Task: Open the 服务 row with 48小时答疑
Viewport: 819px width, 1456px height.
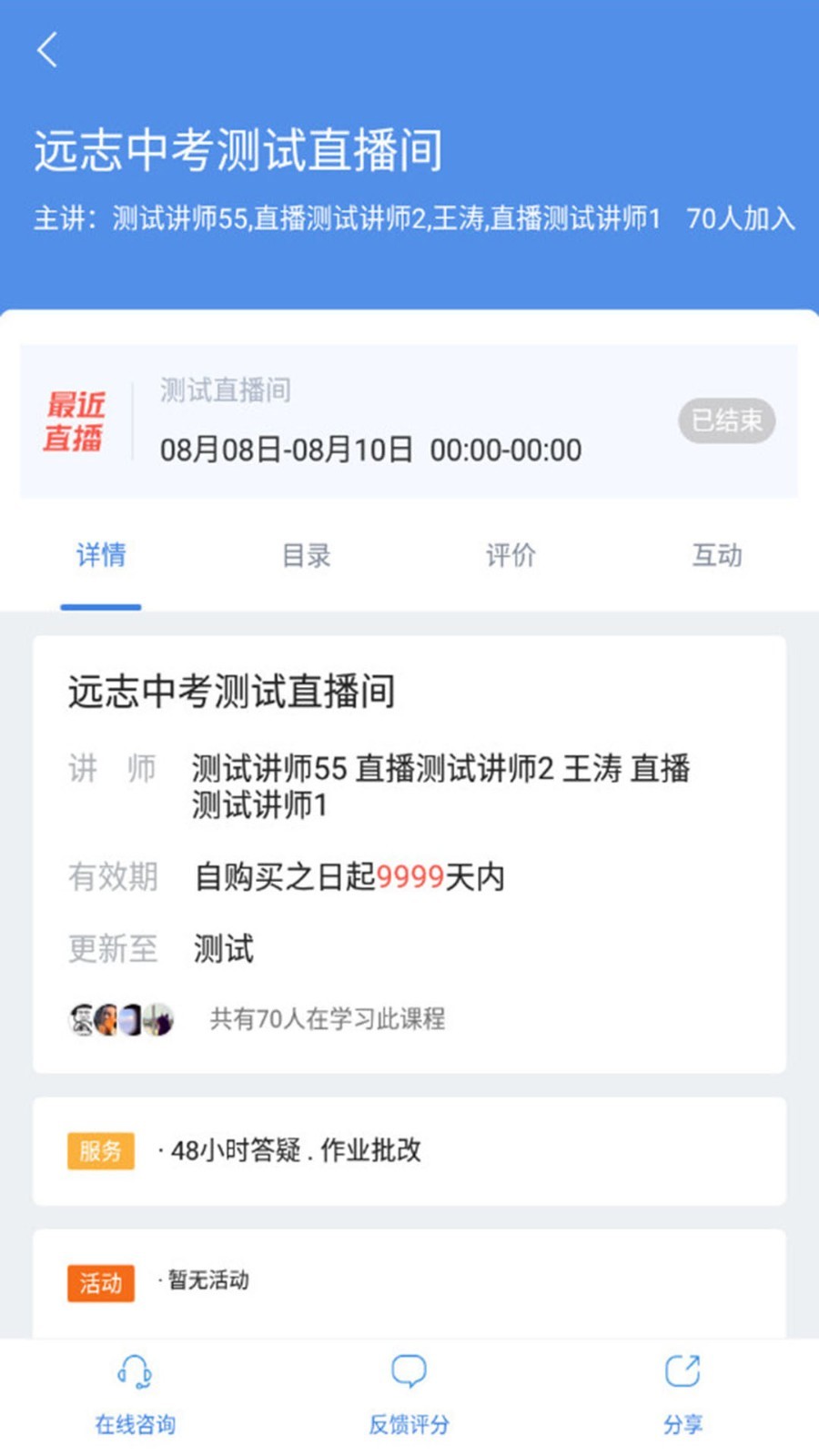Action: coord(409,1151)
